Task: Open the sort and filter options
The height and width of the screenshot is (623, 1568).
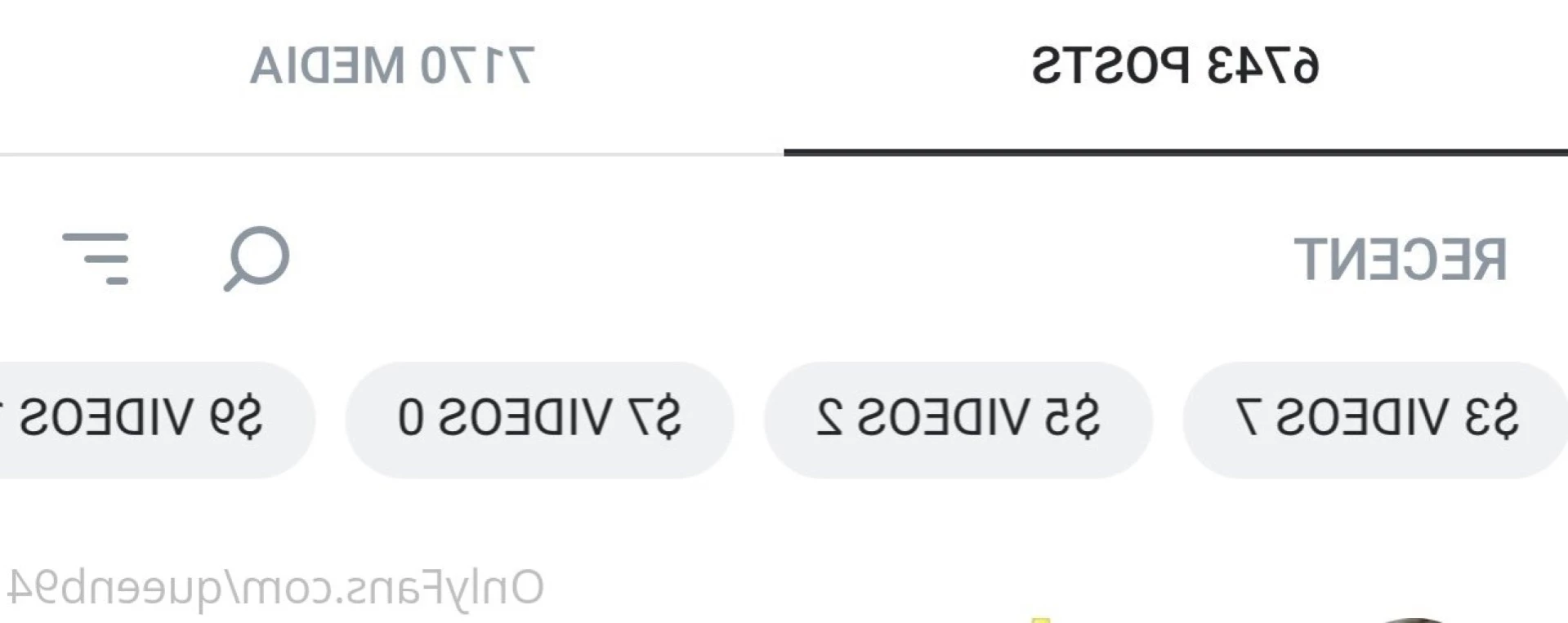Action: pyautogui.click(x=96, y=258)
